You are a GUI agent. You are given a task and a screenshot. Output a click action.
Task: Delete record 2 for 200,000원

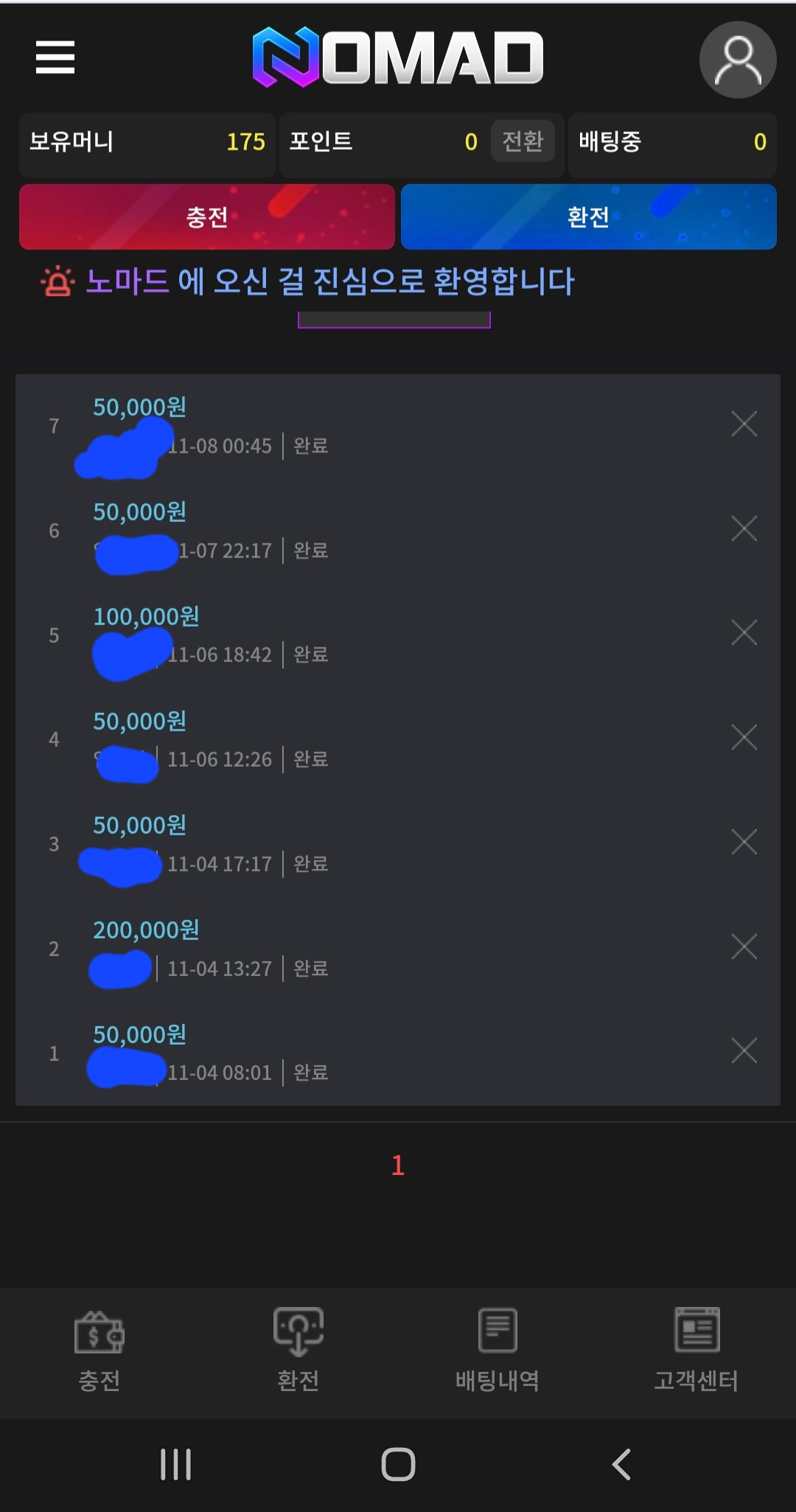coord(744,947)
